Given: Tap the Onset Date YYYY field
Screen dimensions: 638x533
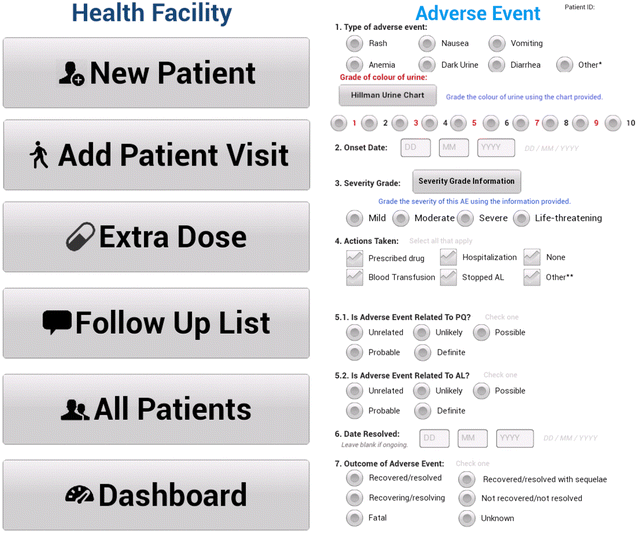Looking at the screenshot, I should point(496,148).
